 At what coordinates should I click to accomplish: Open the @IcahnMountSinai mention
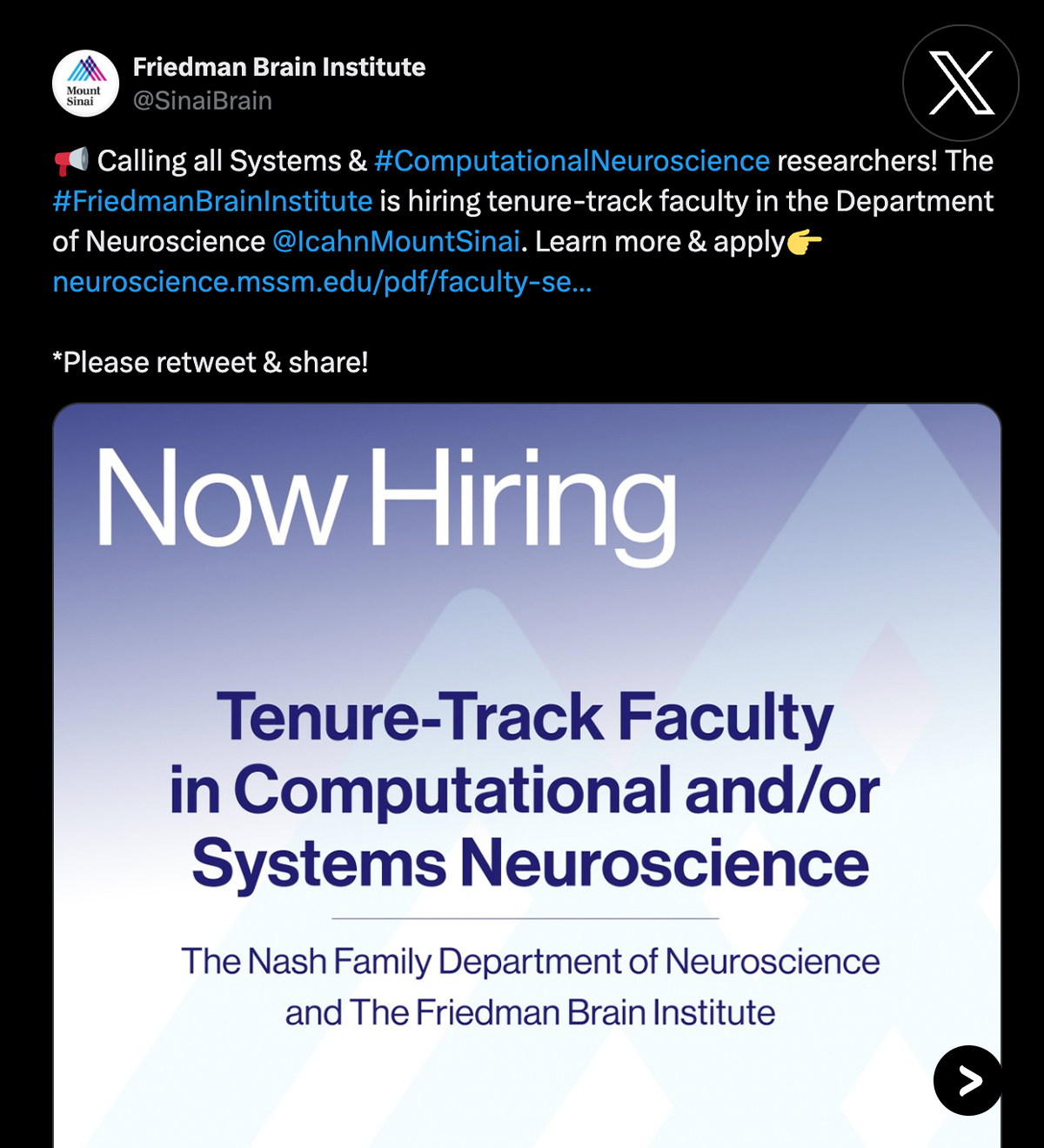(x=396, y=241)
